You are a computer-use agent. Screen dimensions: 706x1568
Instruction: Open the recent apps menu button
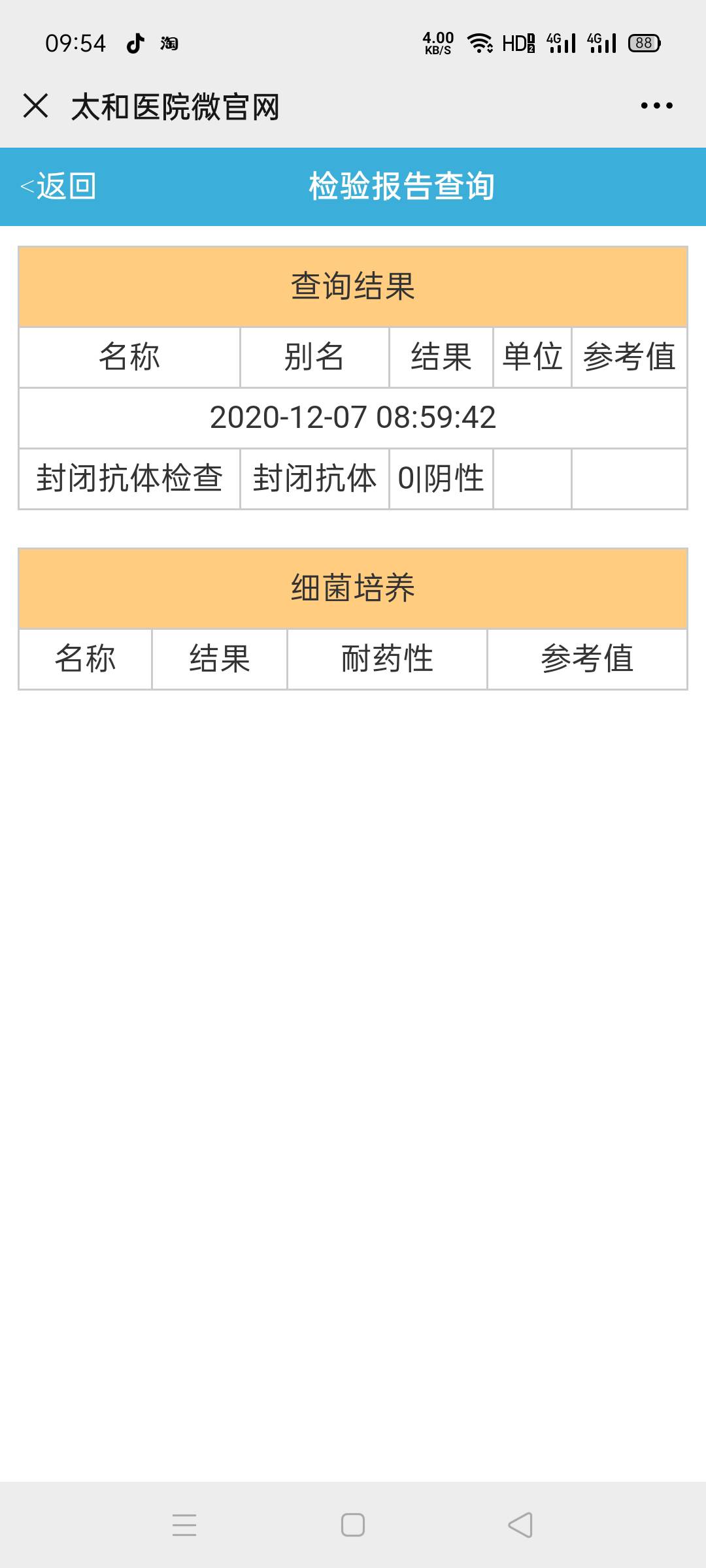pos(184,1525)
